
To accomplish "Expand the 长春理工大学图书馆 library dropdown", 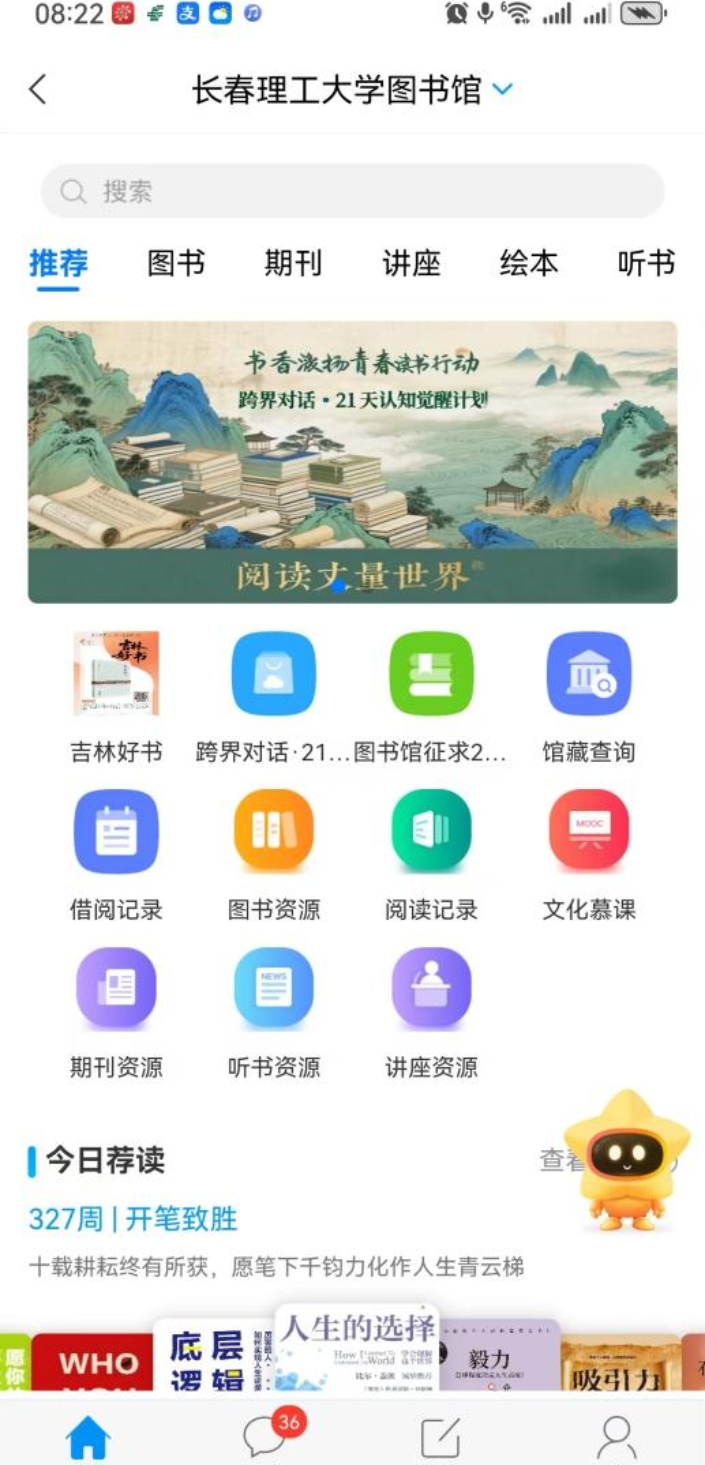I will tap(503, 90).
